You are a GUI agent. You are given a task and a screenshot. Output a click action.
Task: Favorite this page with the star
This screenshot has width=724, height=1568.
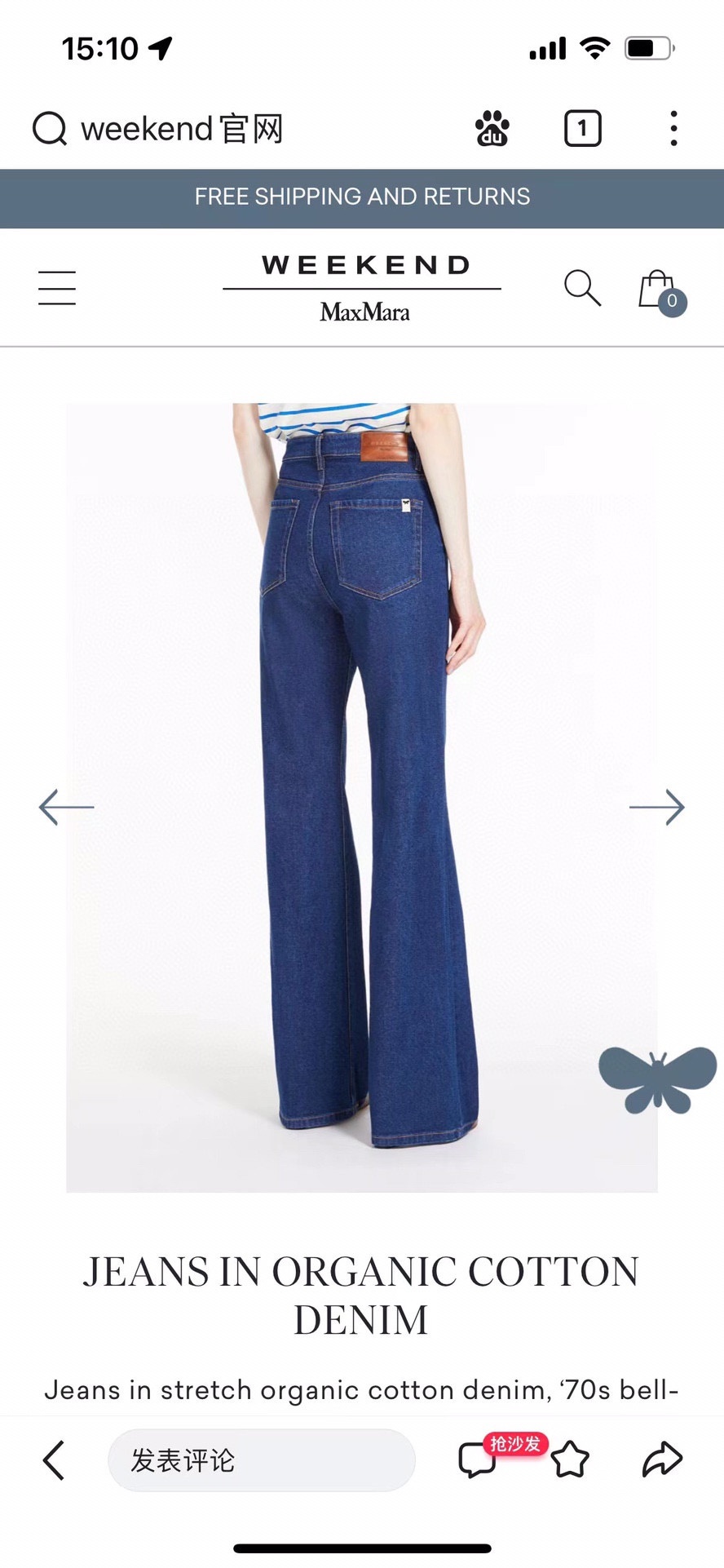click(x=570, y=1459)
